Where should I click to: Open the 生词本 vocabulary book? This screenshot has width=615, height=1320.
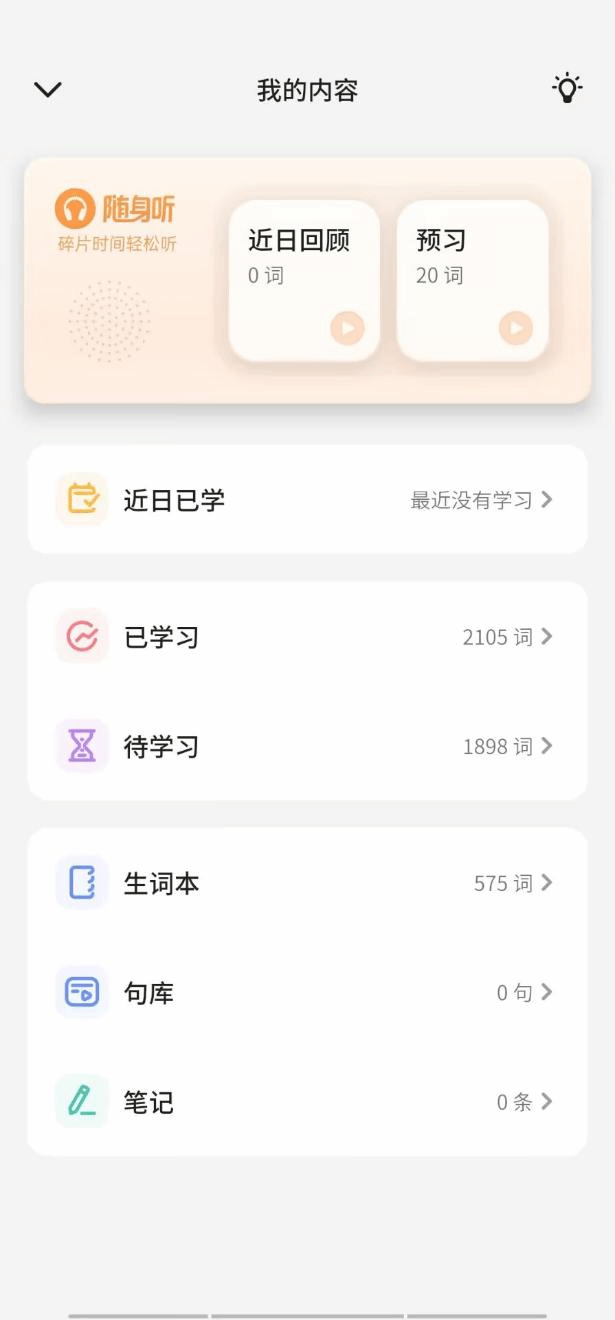click(307, 883)
